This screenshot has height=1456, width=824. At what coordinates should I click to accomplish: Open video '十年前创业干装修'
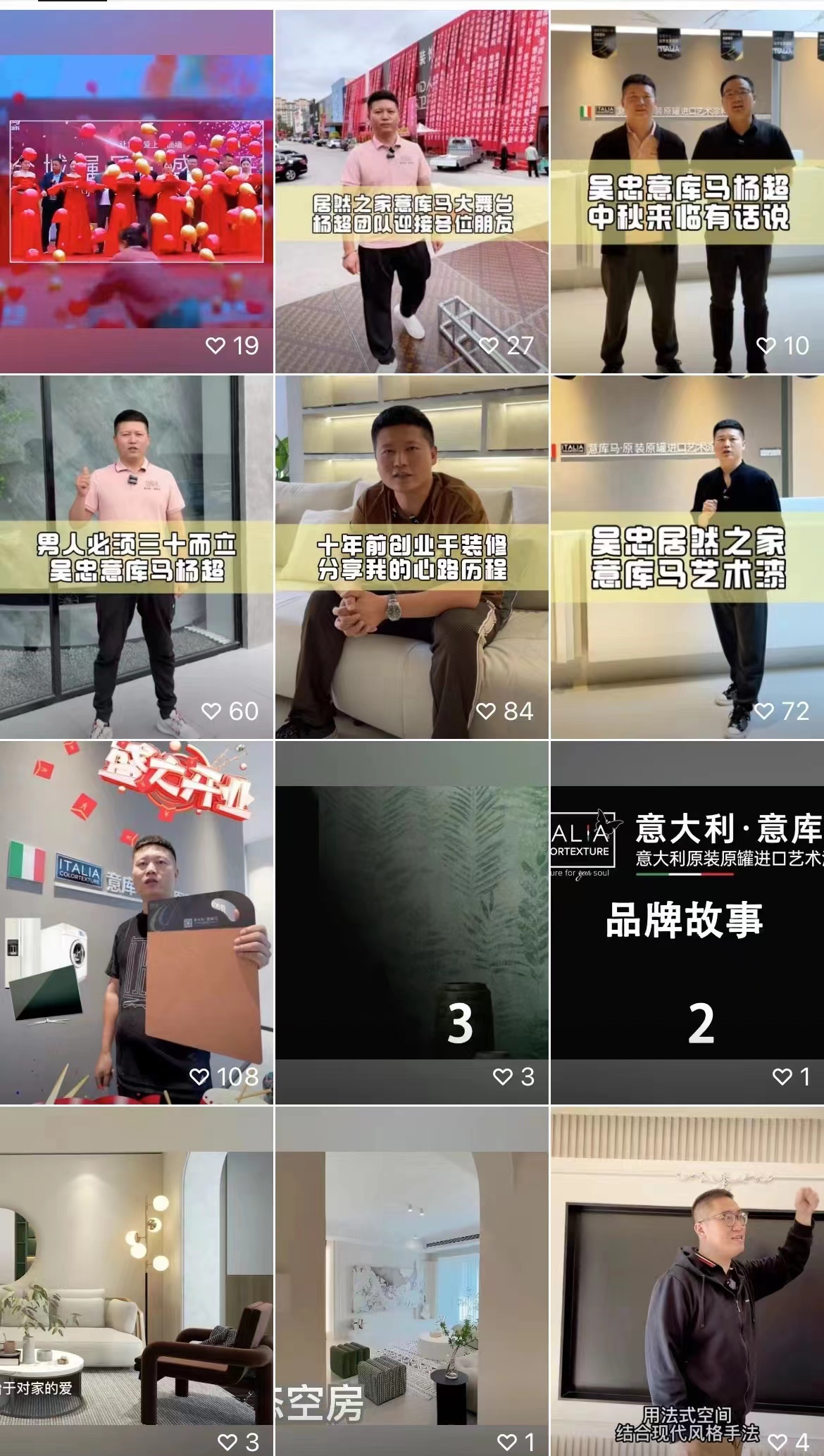[411, 556]
